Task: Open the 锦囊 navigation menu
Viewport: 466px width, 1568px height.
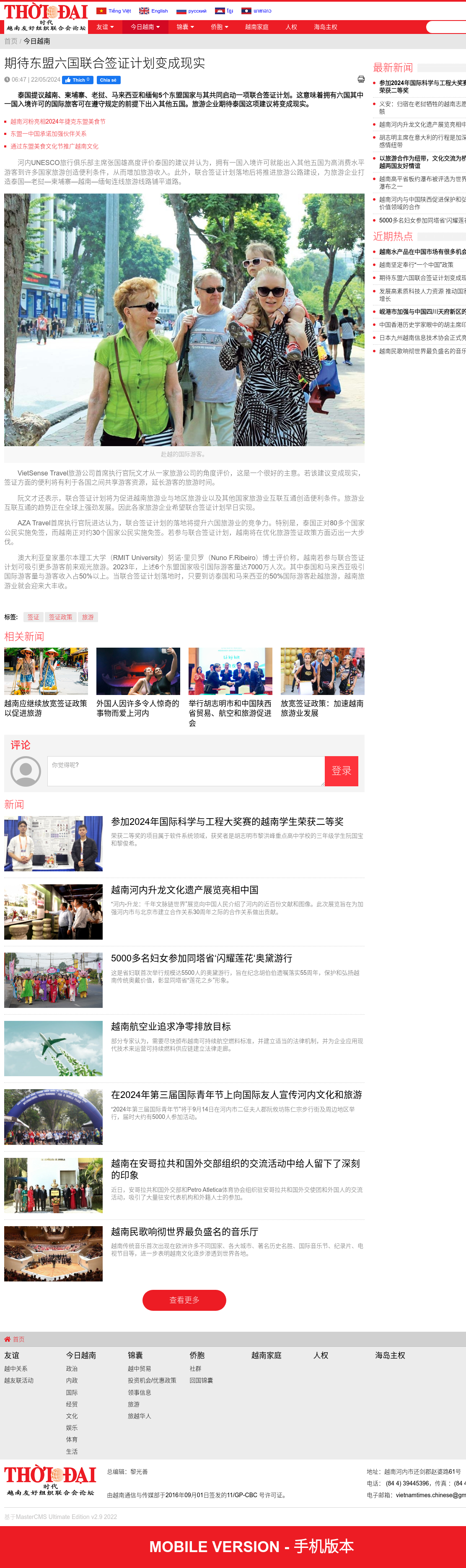Action: (x=185, y=27)
